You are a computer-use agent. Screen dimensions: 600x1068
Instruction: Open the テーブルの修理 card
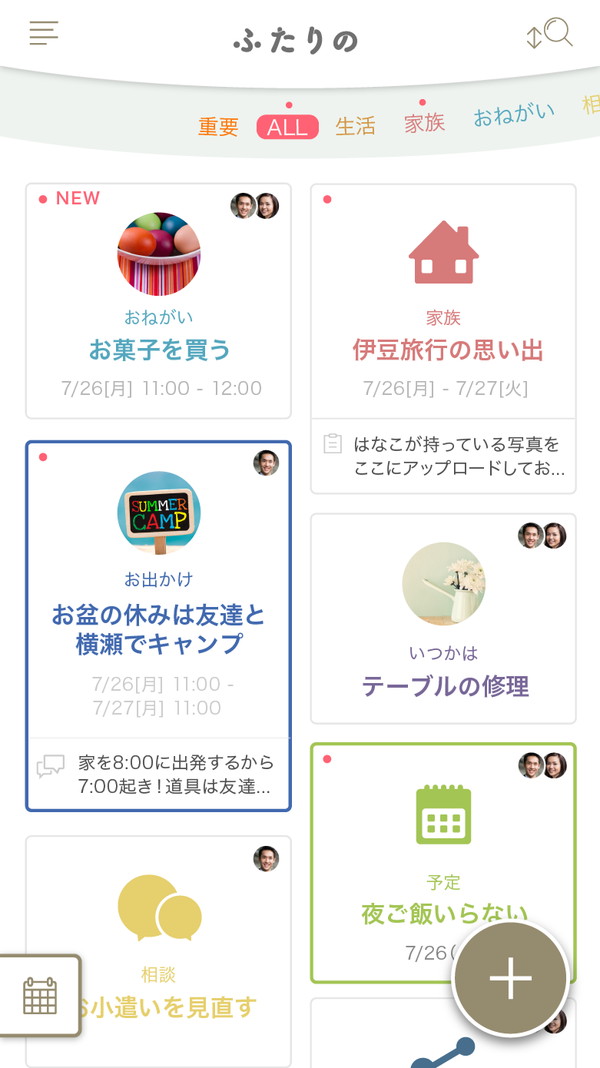pos(443,618)
